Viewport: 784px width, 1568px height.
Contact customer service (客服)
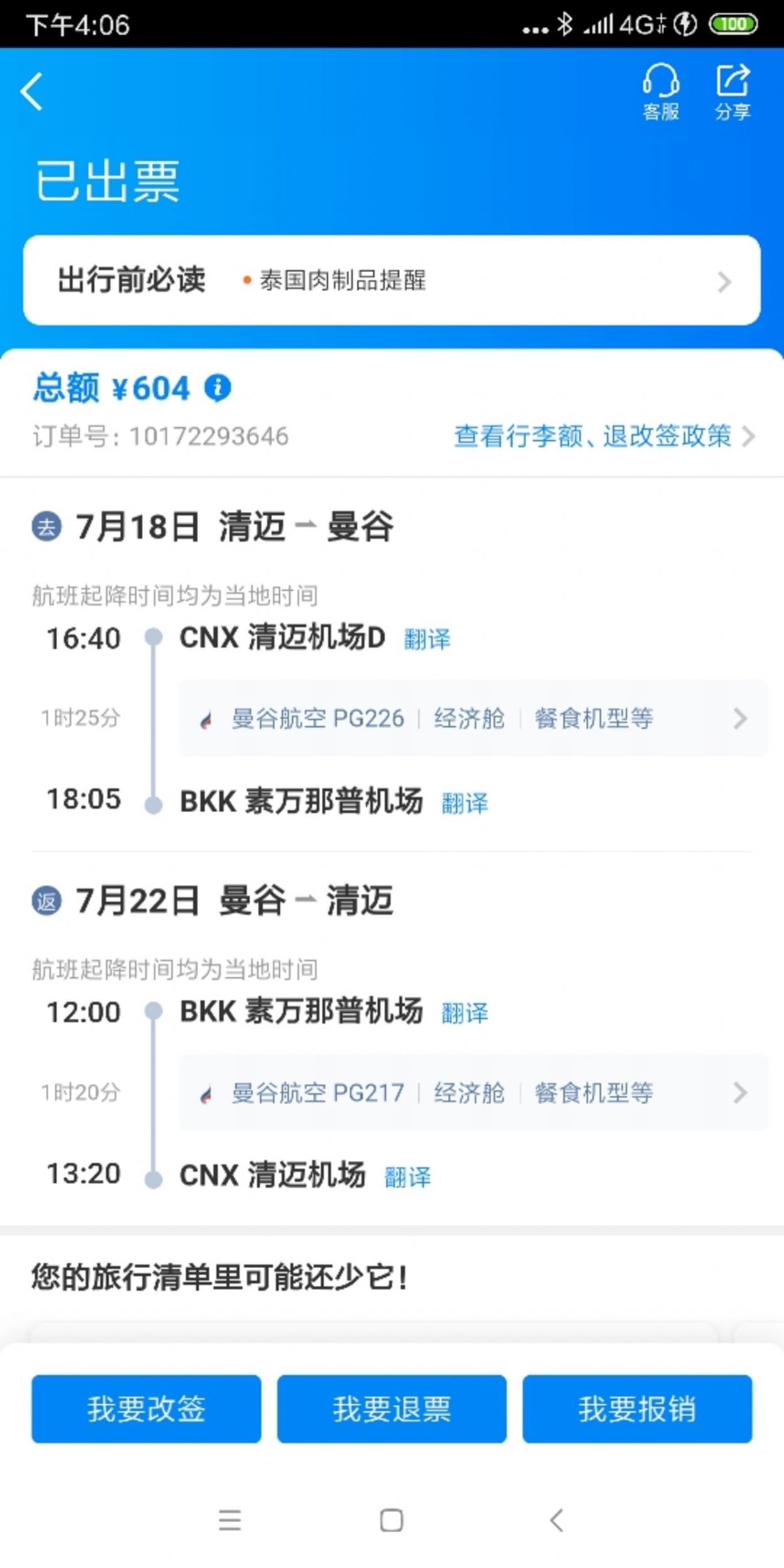(x=660, y=92)
